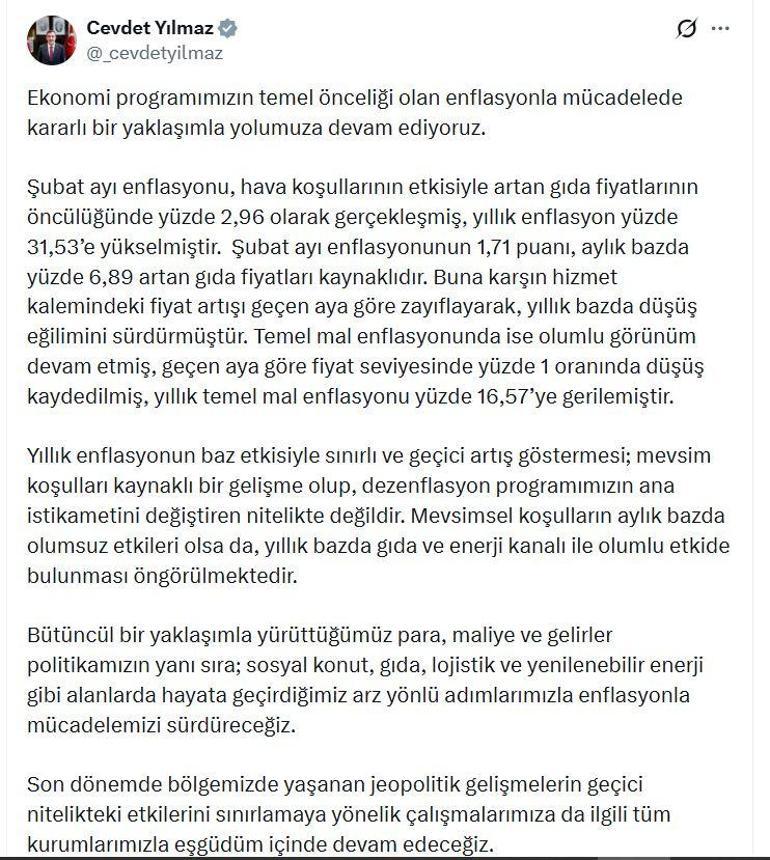Click the Grok actions icon on the post
Viewport: 770px width, 860px height.
tap(684, 29)
